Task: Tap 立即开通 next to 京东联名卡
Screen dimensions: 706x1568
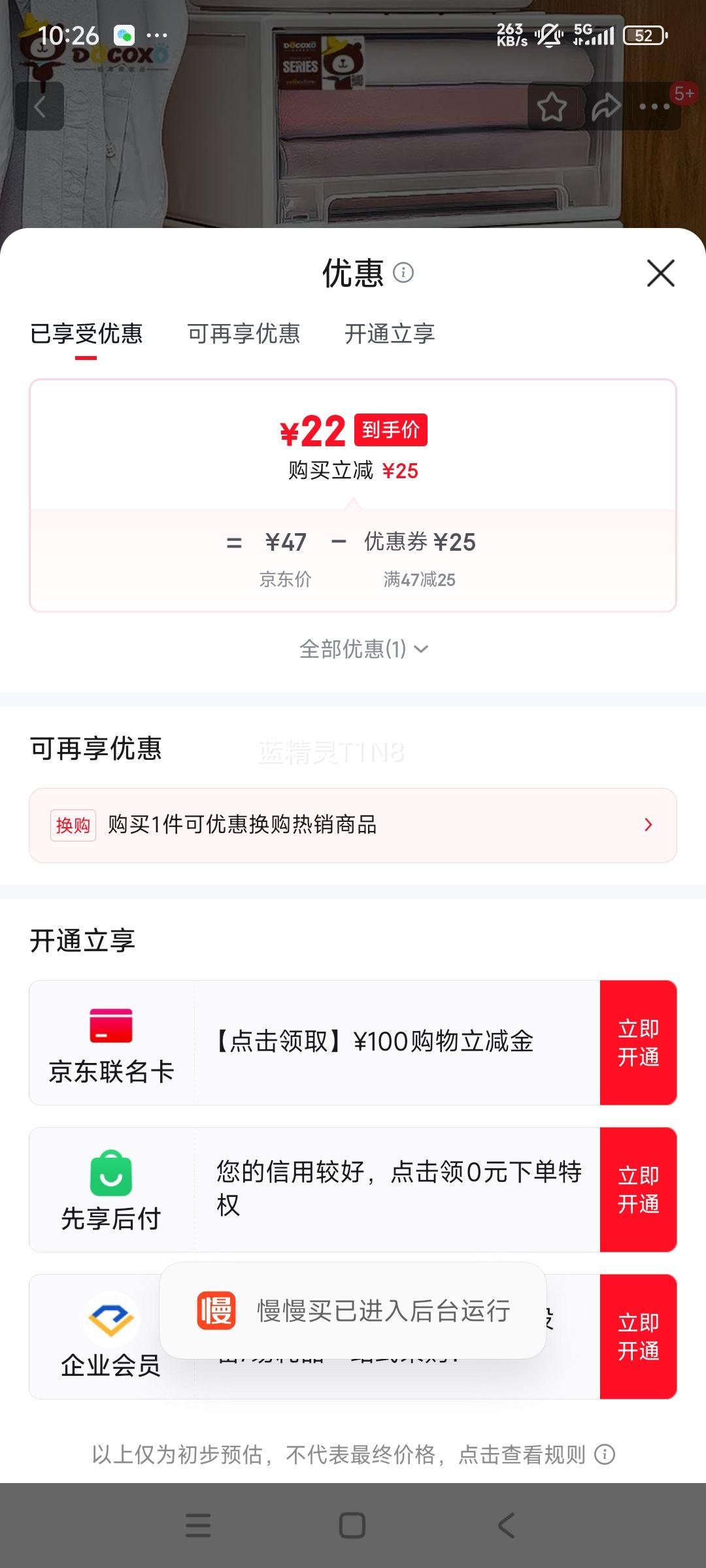Action: pos(639,1040)
